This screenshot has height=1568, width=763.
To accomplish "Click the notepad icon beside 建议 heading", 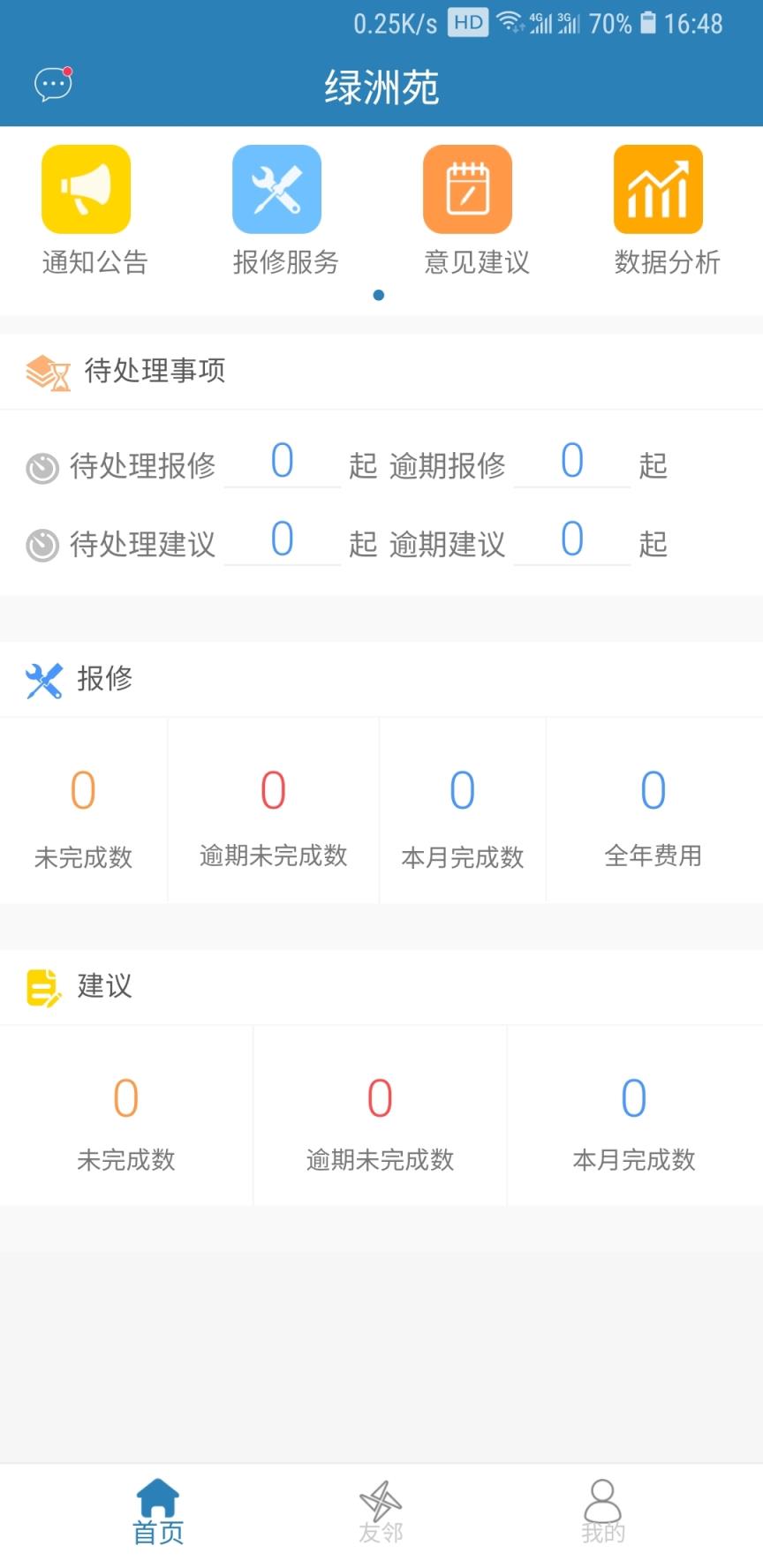I will (x=43, y=987).
